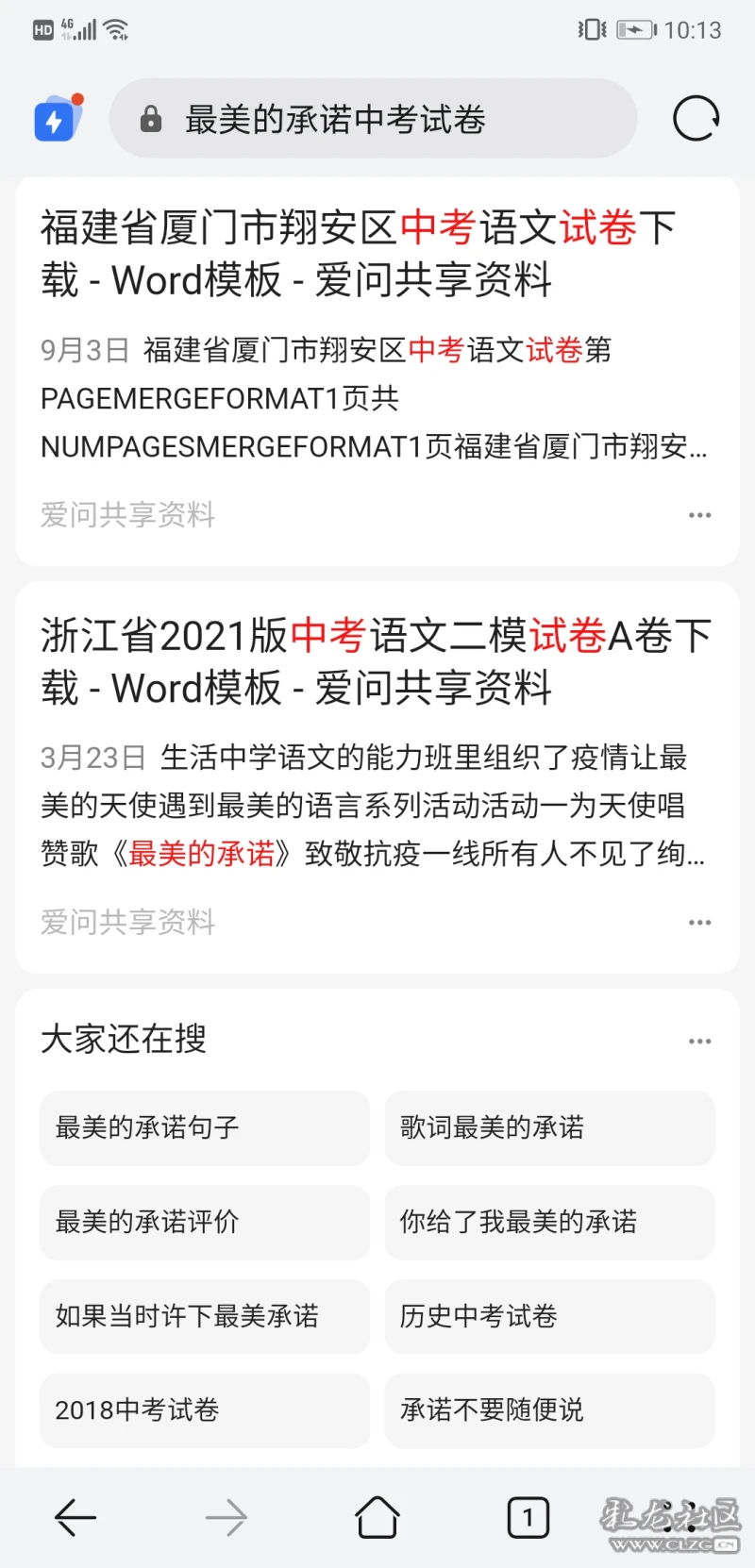Open the 福建省厦门市翔安区中考语文试卷 result
The image size is (755, 1568).
click(x=358, y=254)
